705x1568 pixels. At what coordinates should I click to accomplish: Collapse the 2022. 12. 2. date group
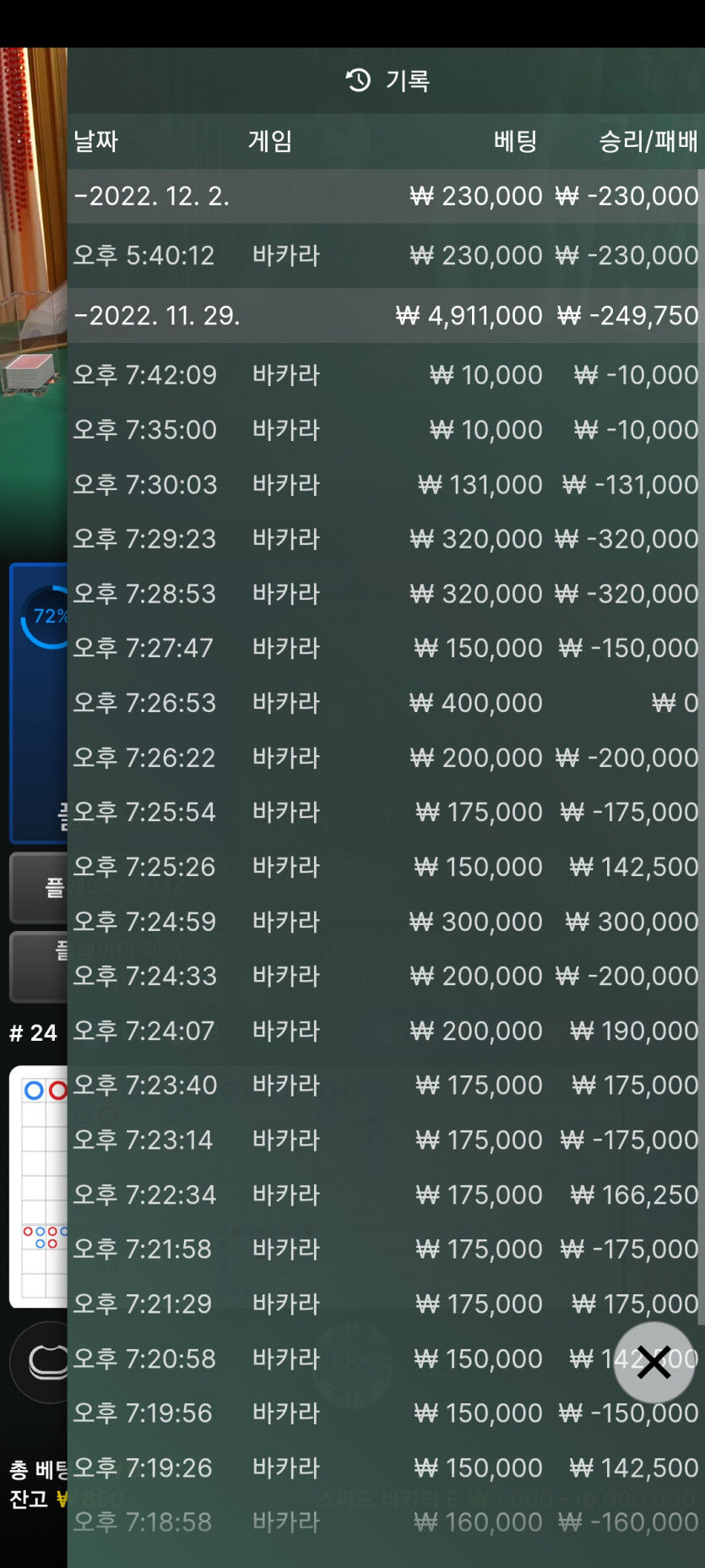(x=385, y=196)
